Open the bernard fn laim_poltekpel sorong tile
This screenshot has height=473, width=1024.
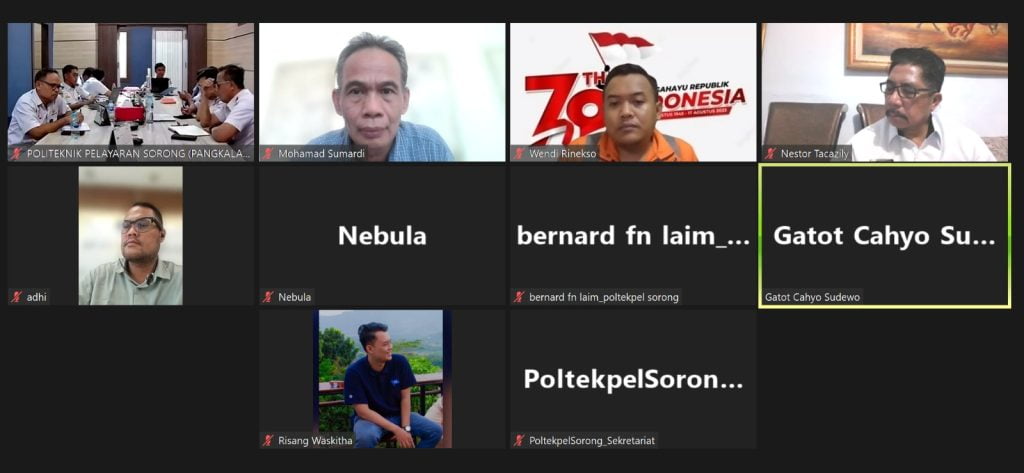tap(633, 235)
